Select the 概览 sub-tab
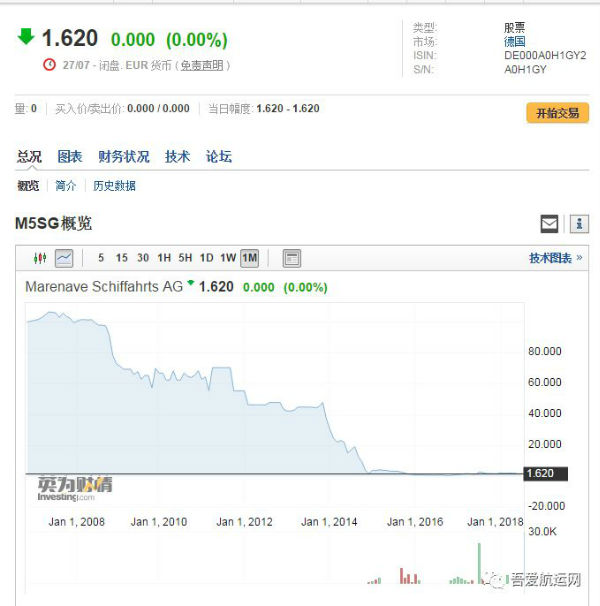 28,185
